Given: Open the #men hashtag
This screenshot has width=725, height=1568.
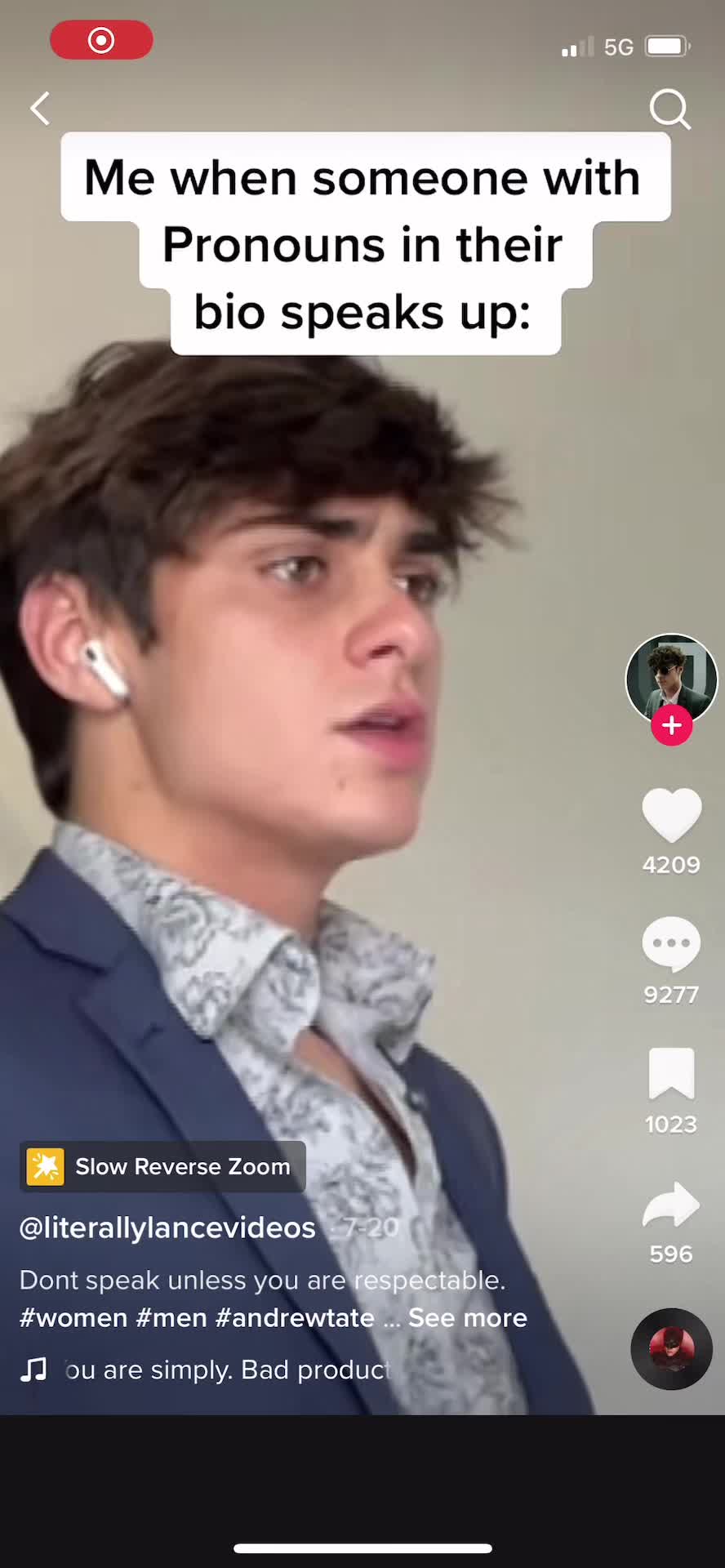Looking at the screenshot, I should pyautogui.click(x=171, y=1317).
